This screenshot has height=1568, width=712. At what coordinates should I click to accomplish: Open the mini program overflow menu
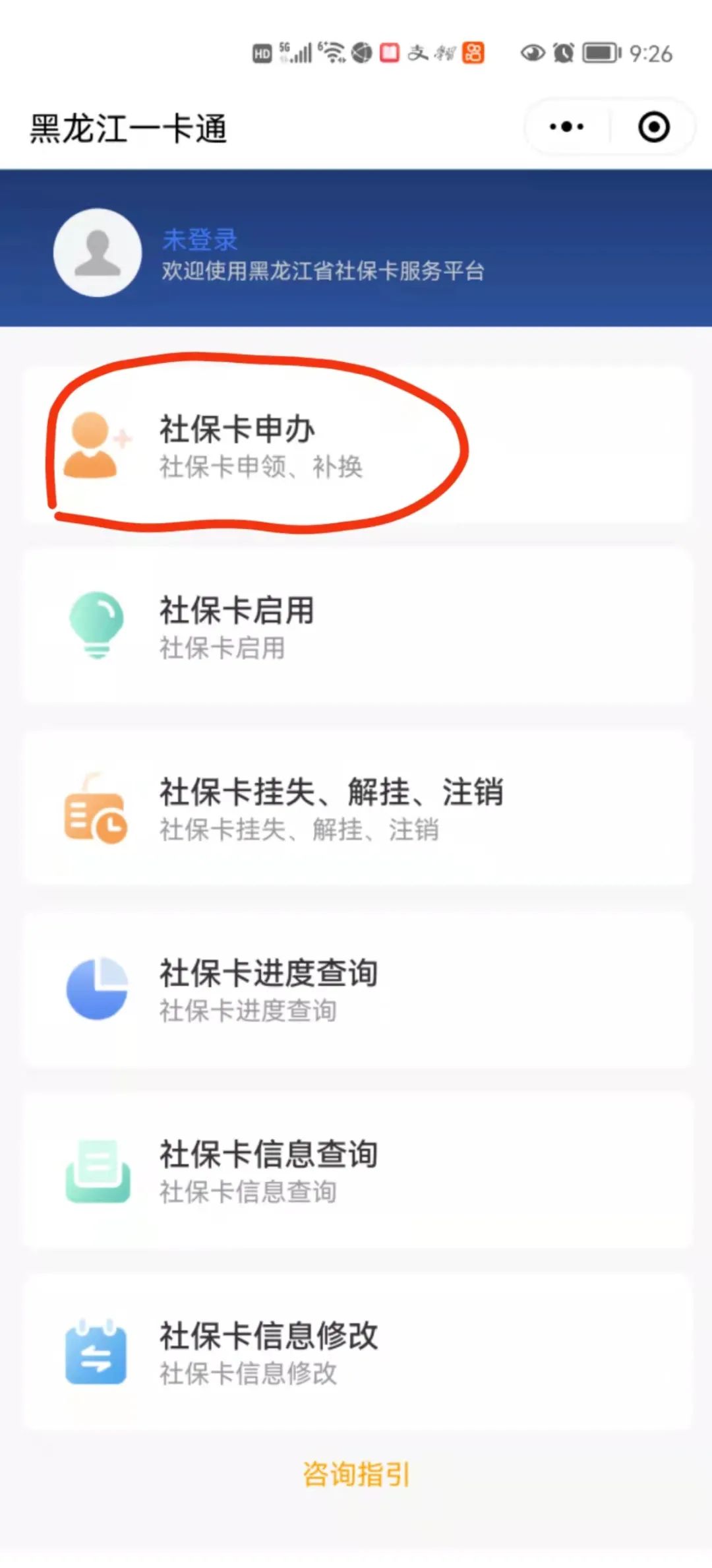pyautogui.click(x=566, y=127)
